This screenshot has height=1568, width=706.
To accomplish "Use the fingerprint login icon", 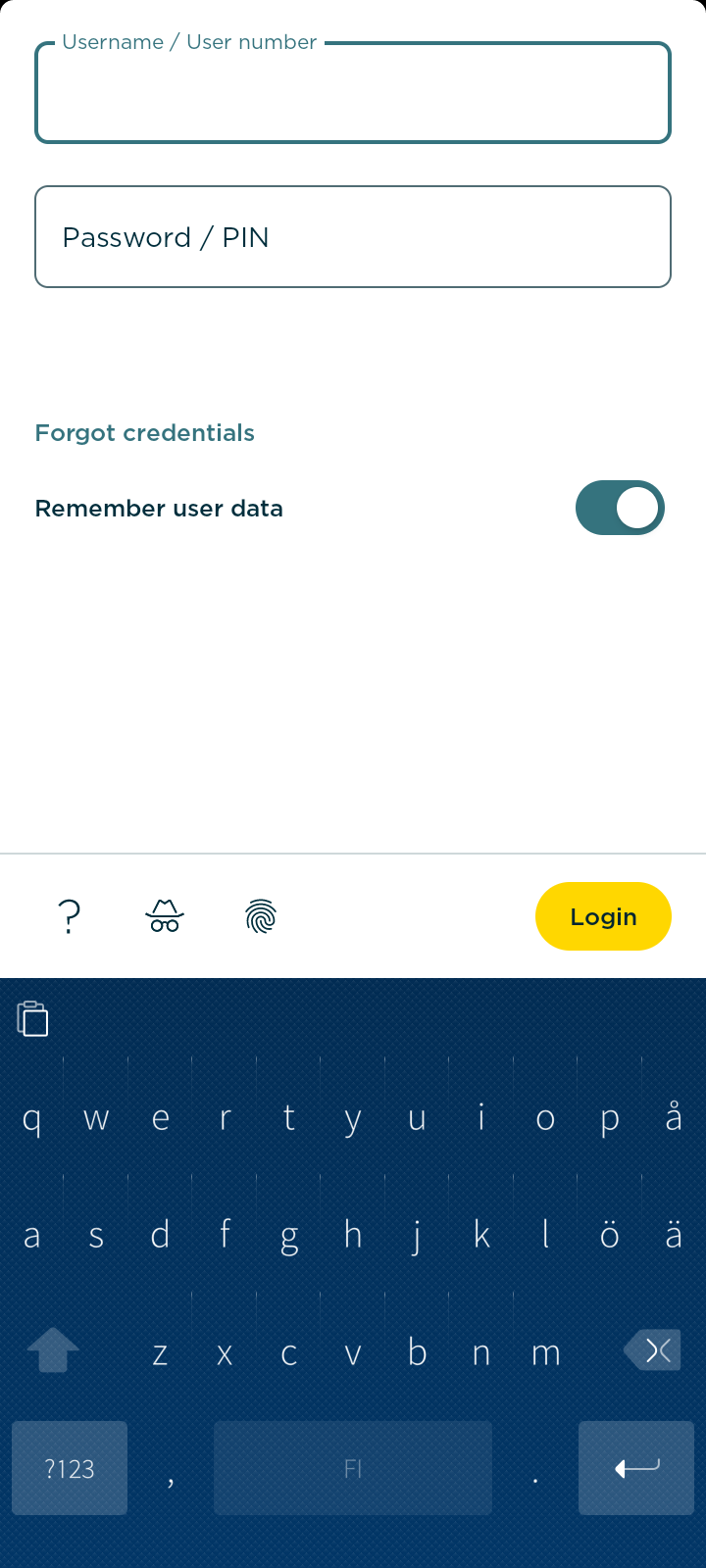I will coord(261,917).
